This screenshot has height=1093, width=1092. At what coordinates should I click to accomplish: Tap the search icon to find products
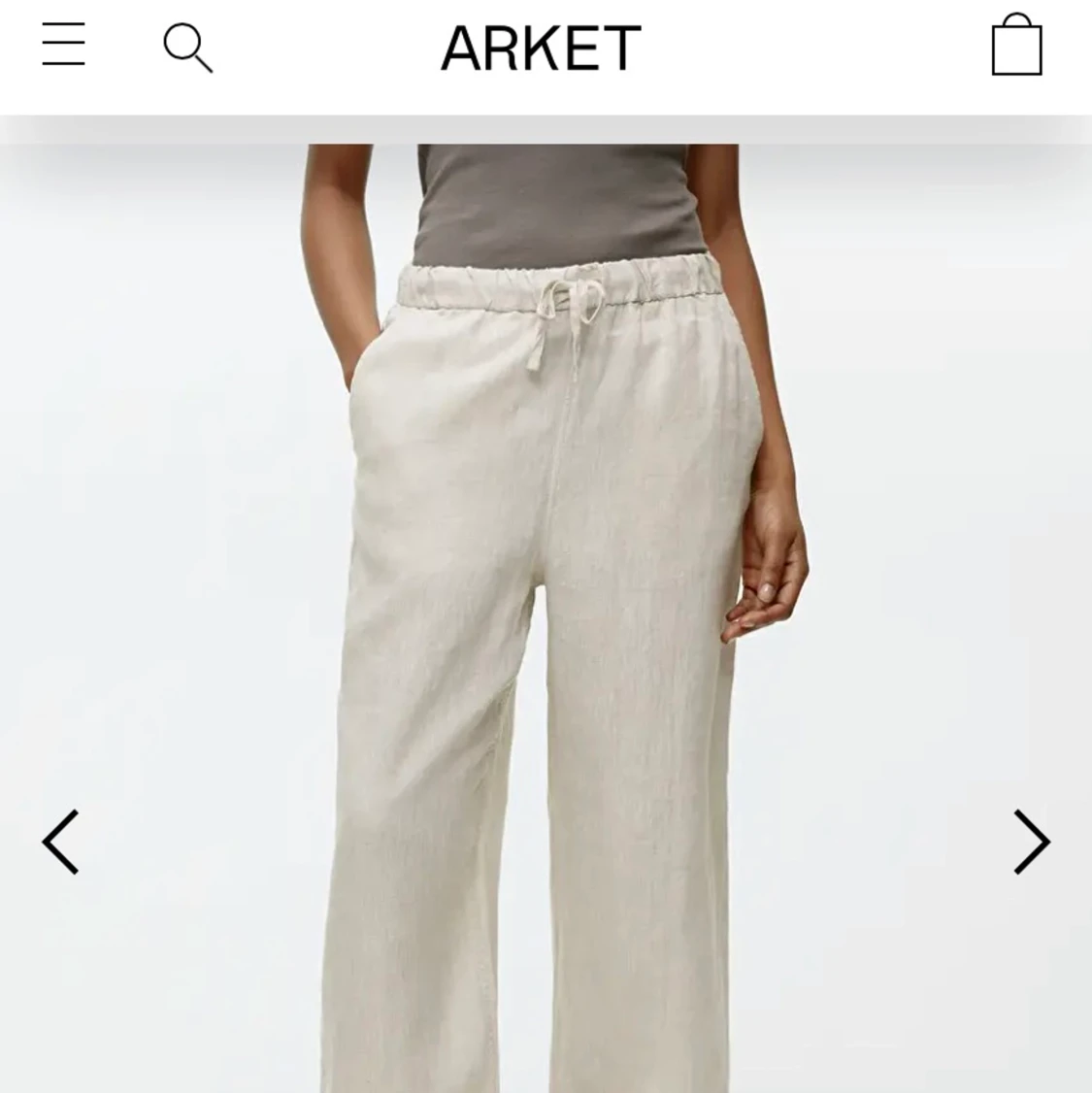coord(188,46)
